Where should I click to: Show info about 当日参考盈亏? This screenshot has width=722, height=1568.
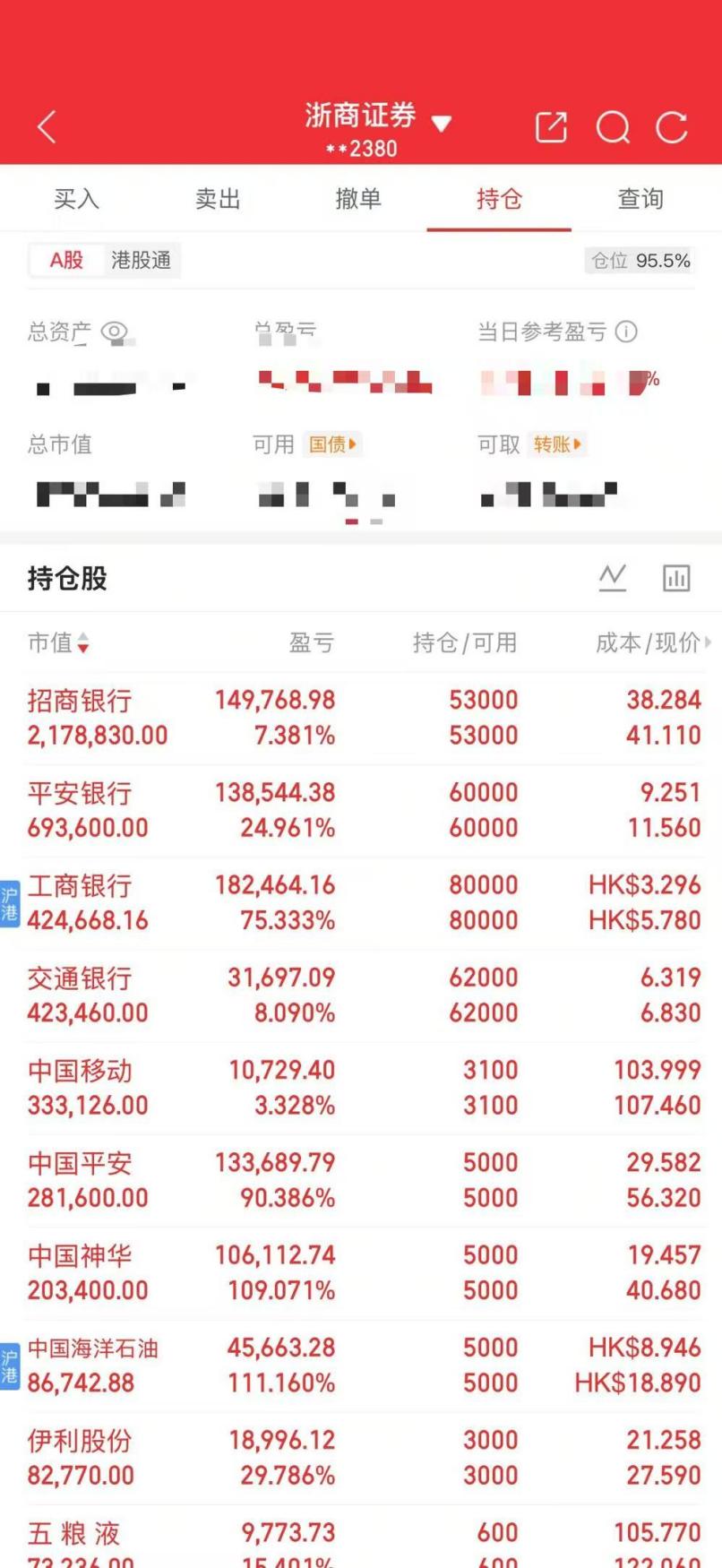[x=627, y=332]
